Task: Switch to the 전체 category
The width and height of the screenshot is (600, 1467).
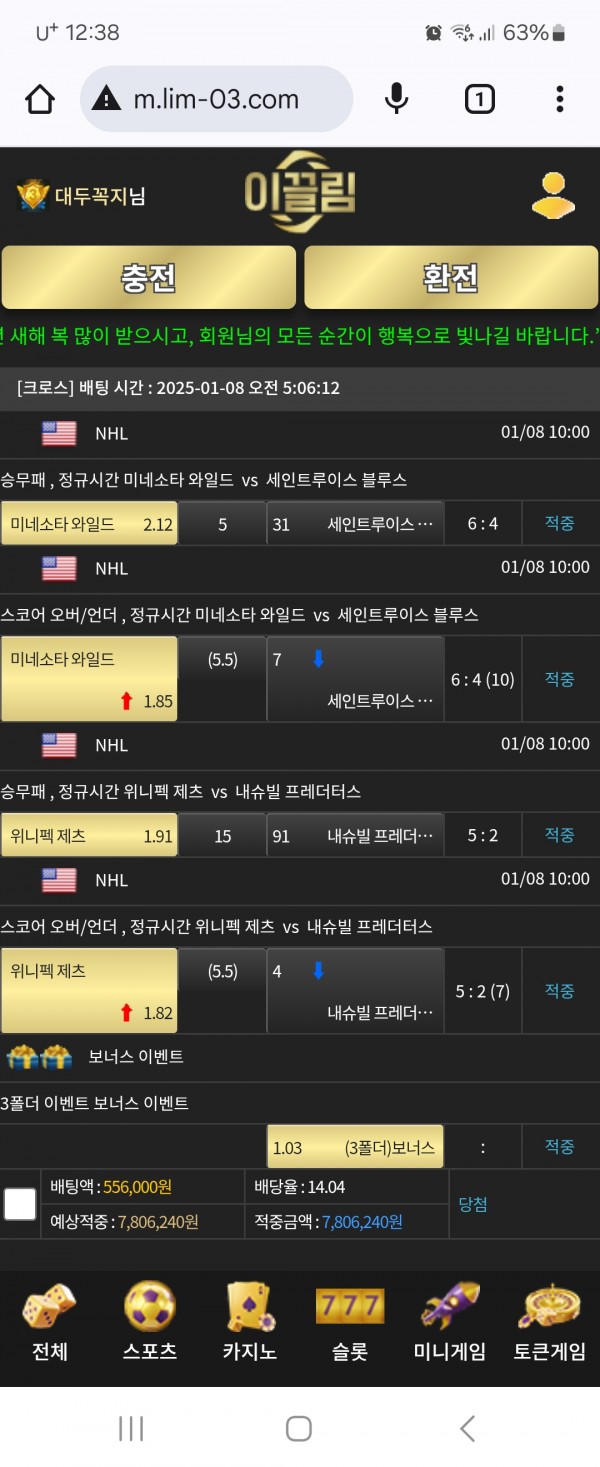Action: tap(50, 1321)
